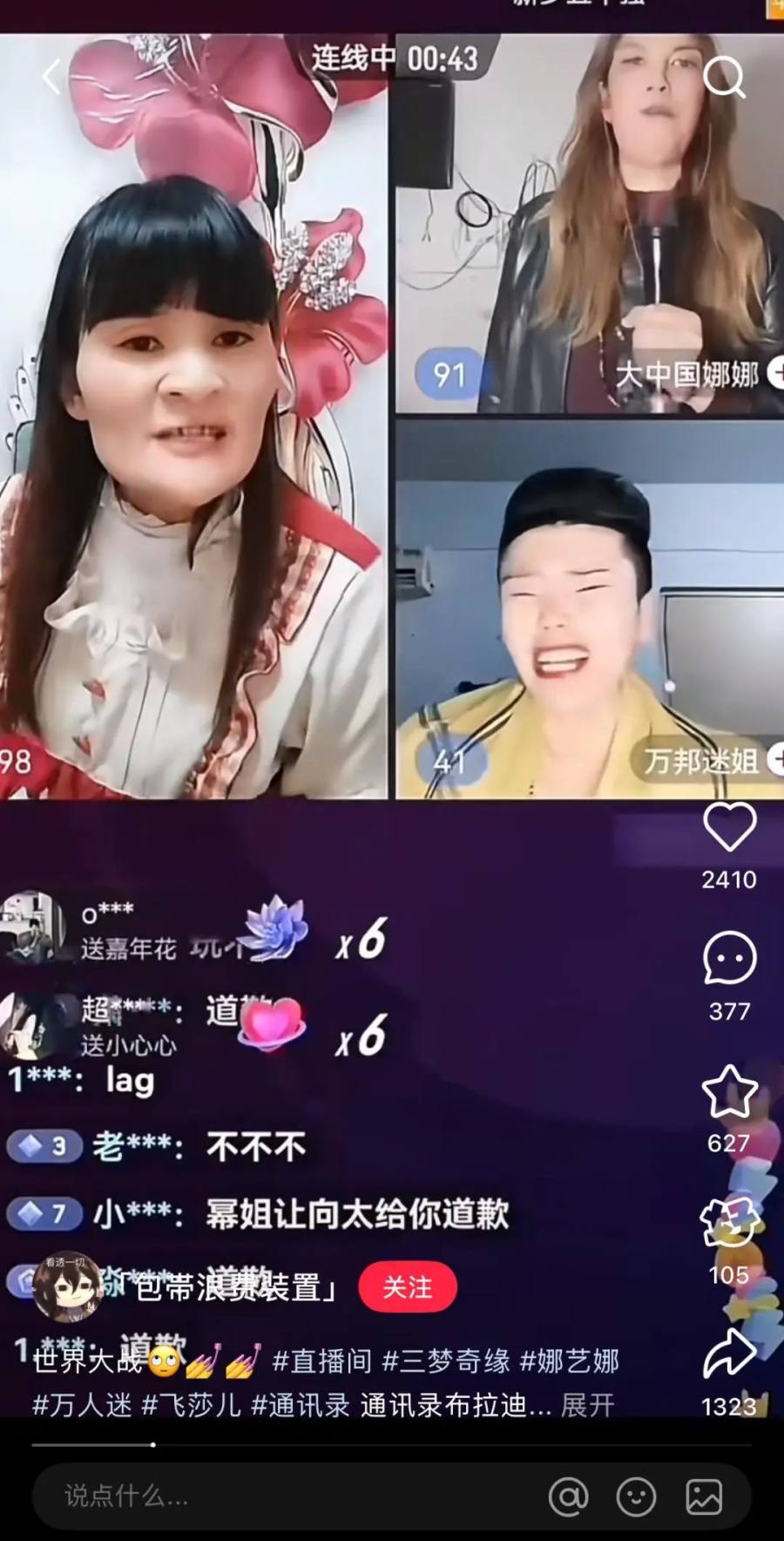Image resolution: width=784 pixels, height=1541 pixels.
Task: Open search with the magnifier icon
Action: [724, 78]
